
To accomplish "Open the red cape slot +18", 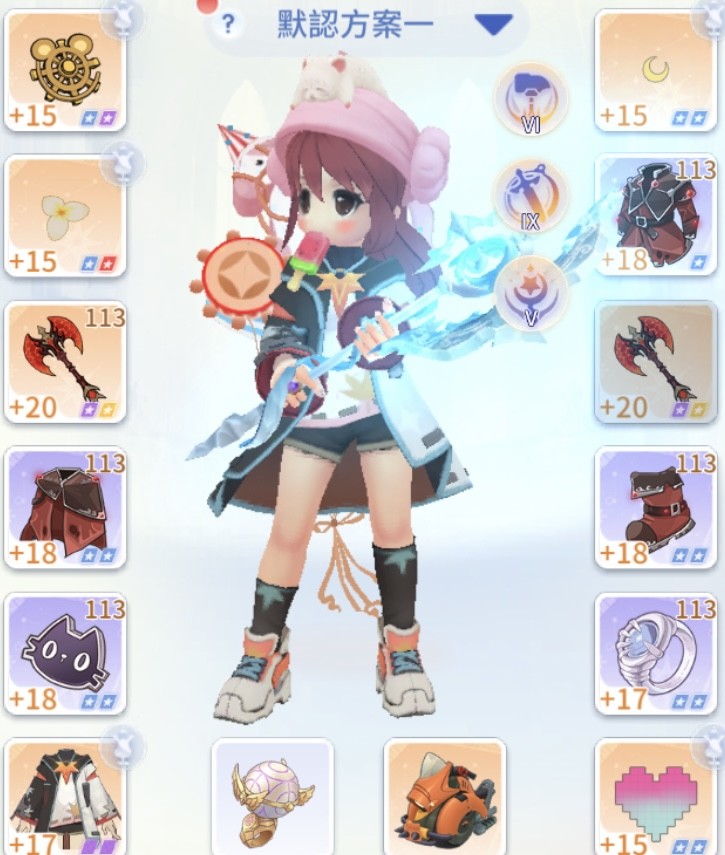I will point(65,507).
